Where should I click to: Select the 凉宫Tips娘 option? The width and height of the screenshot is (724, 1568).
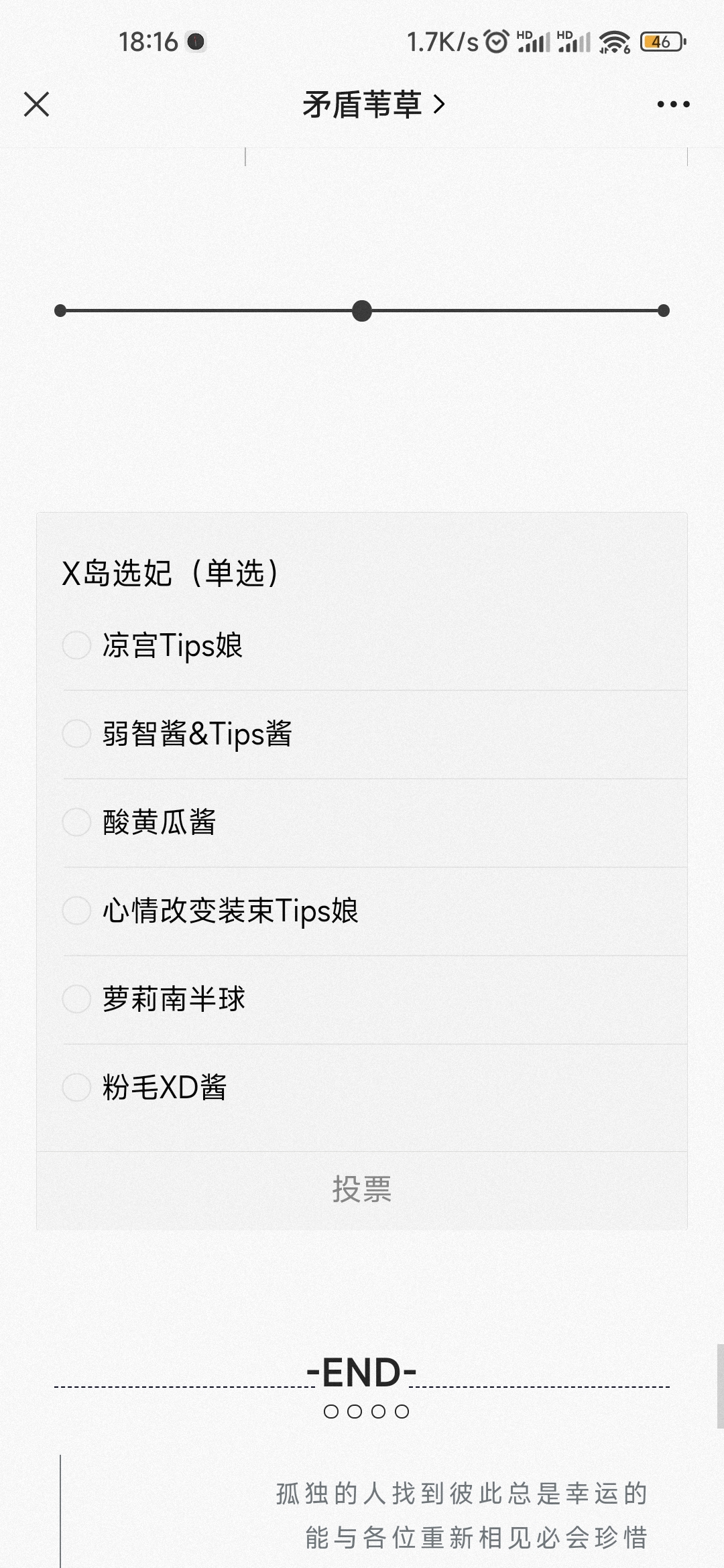pyautogui.click(x=76, y=645)
